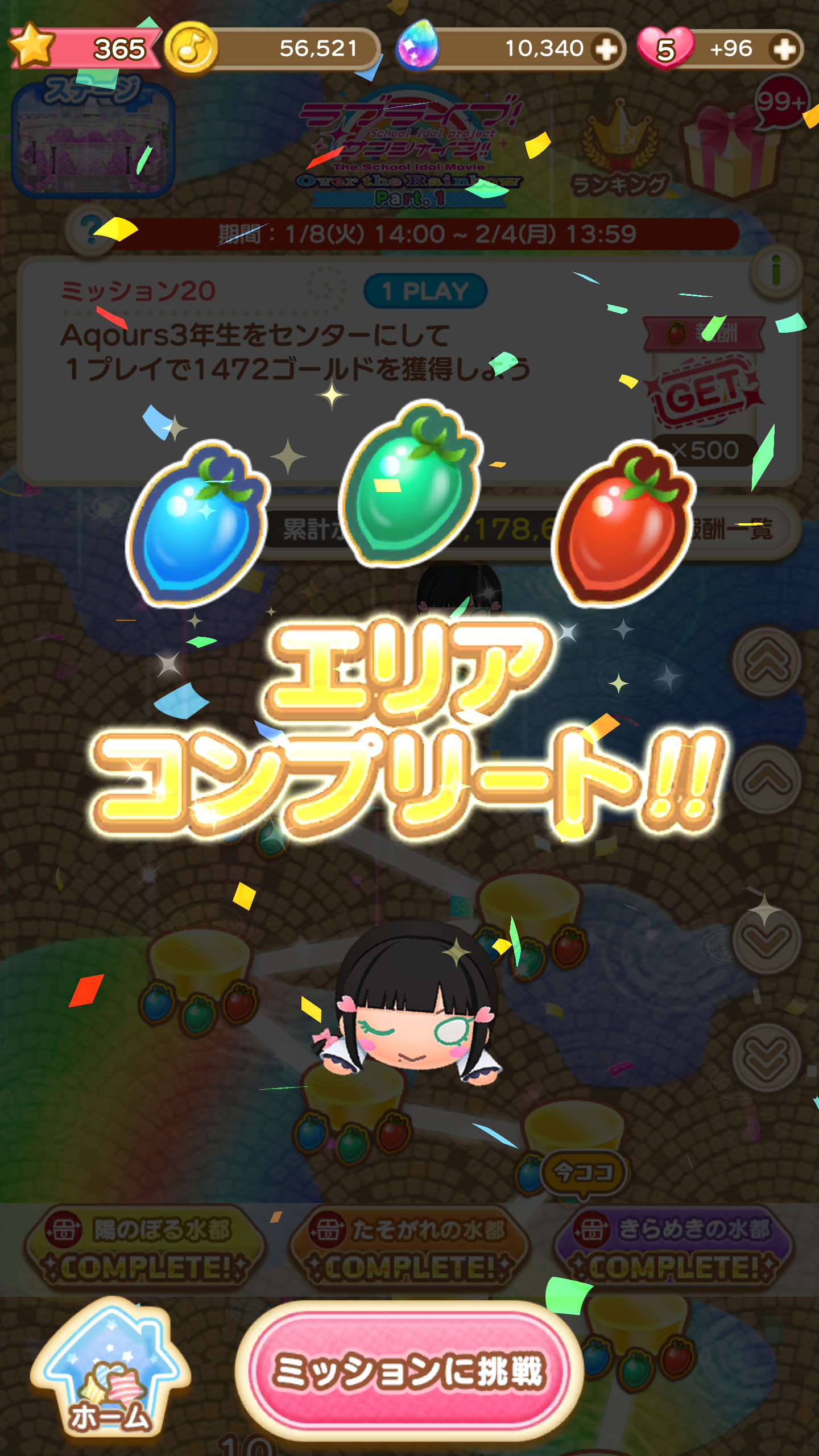
Task: Open the mission info i button
Action: click(x=776, y=272)
